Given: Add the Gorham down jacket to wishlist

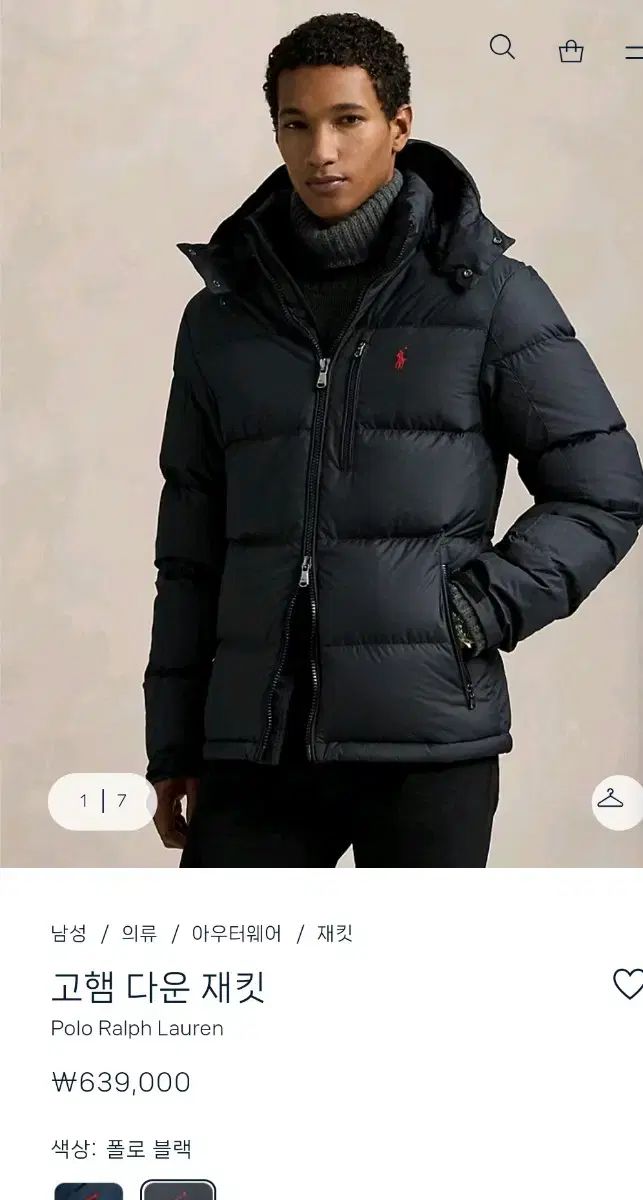Looking at the screenshot, I should tap(627, 984).
